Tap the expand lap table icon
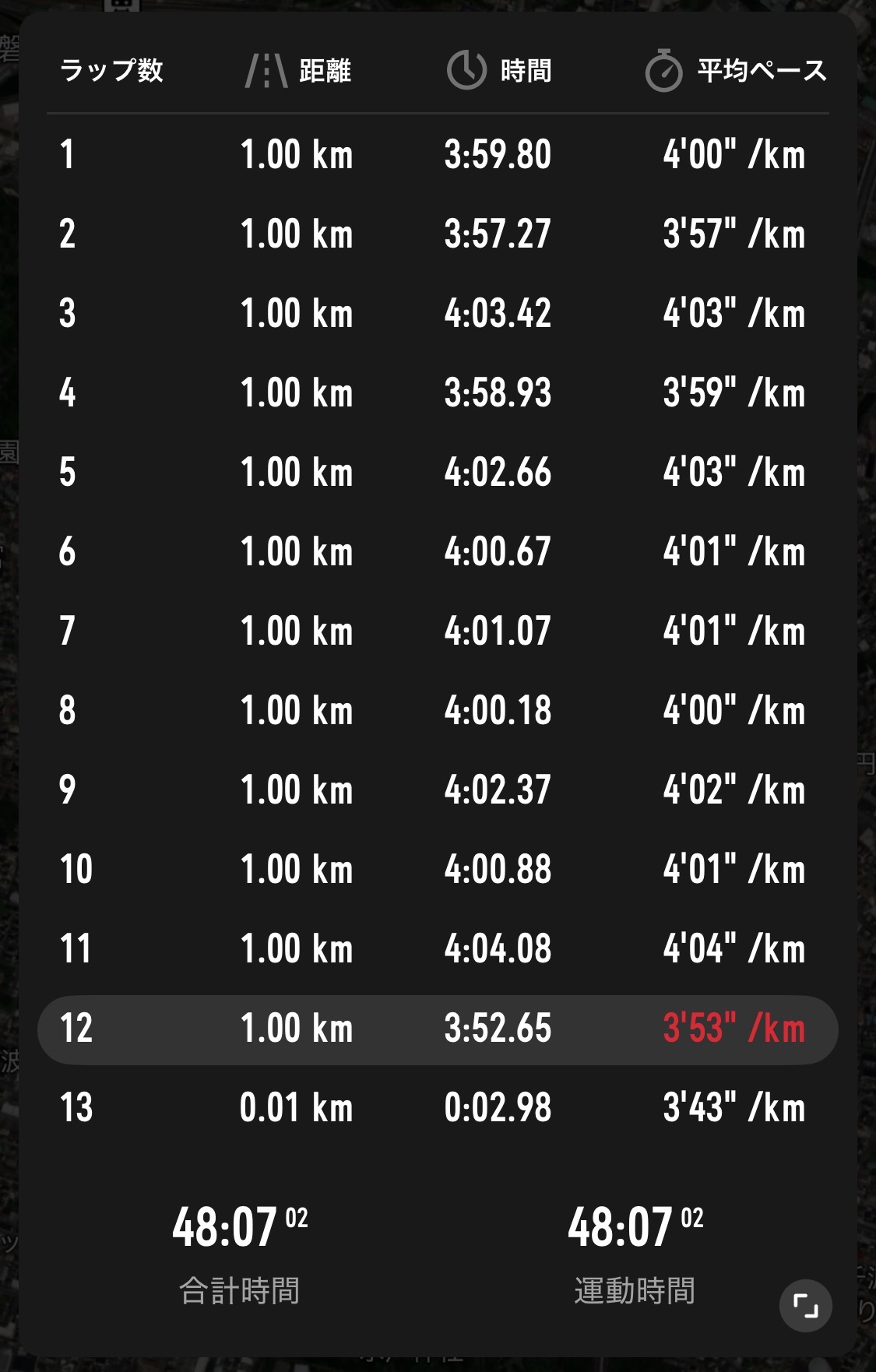876x1372 pixels. tap(805, 1306)
